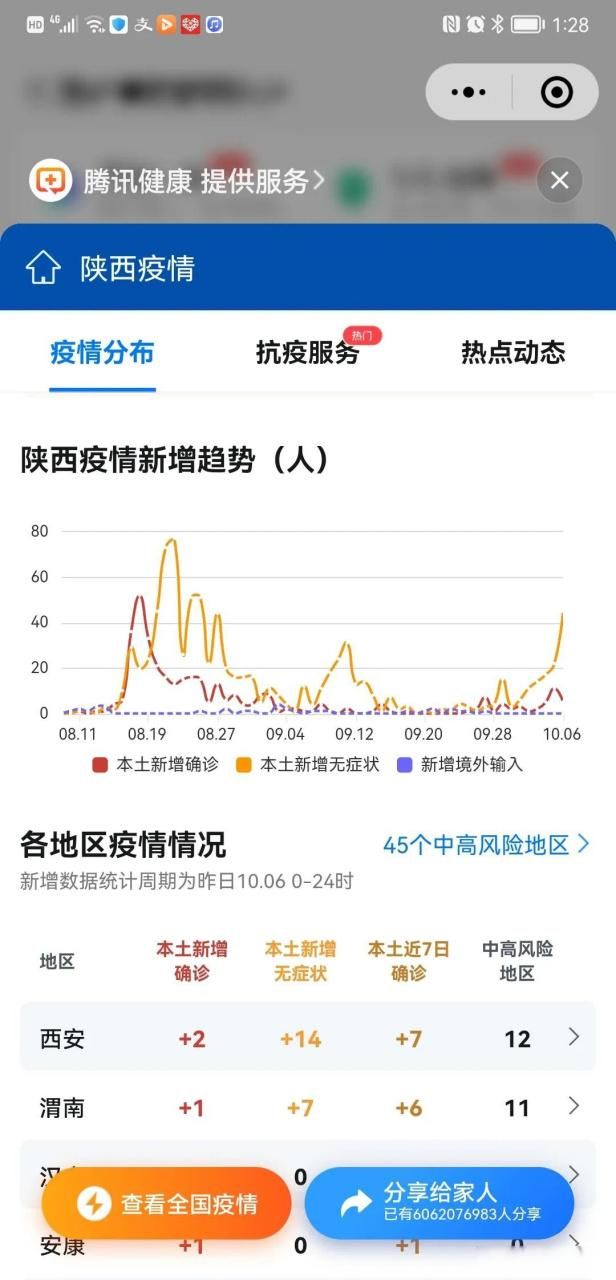Viewport: 616px width, 1280px height.
Task: Share via the 分享给家人 button
Action: (x=439, y=1203)
